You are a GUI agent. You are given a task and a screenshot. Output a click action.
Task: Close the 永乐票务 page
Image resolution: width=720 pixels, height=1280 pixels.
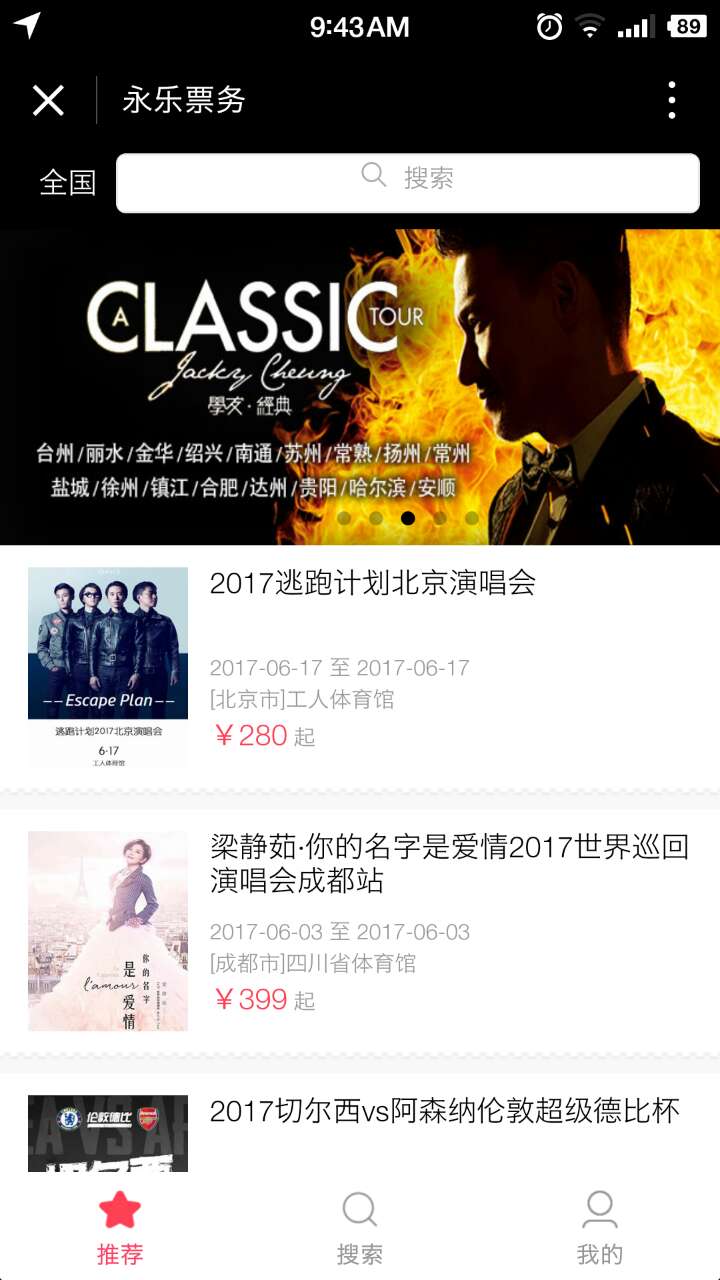(x=48, y=100)
